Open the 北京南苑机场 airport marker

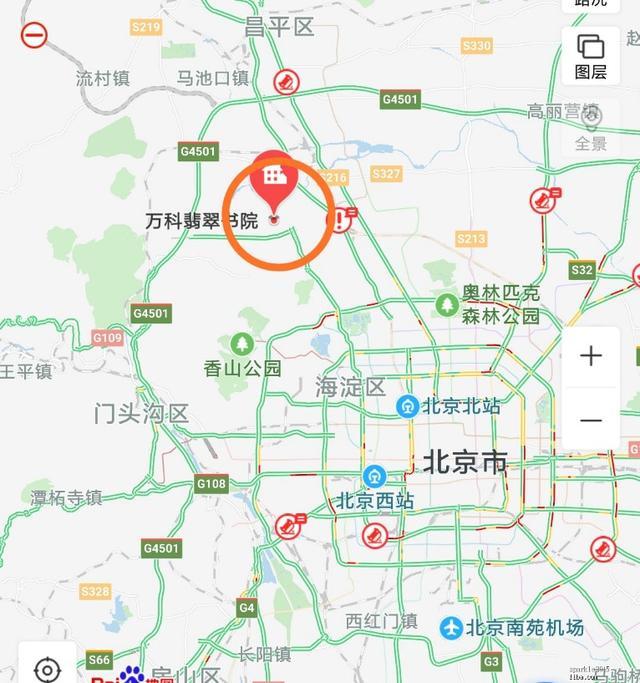point(452,628)
